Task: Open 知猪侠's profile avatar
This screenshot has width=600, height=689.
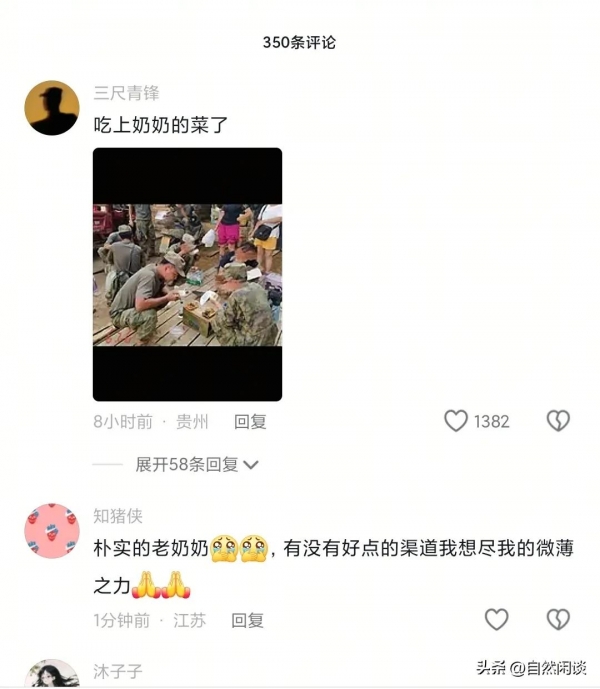Action: [x=52, y=530]
